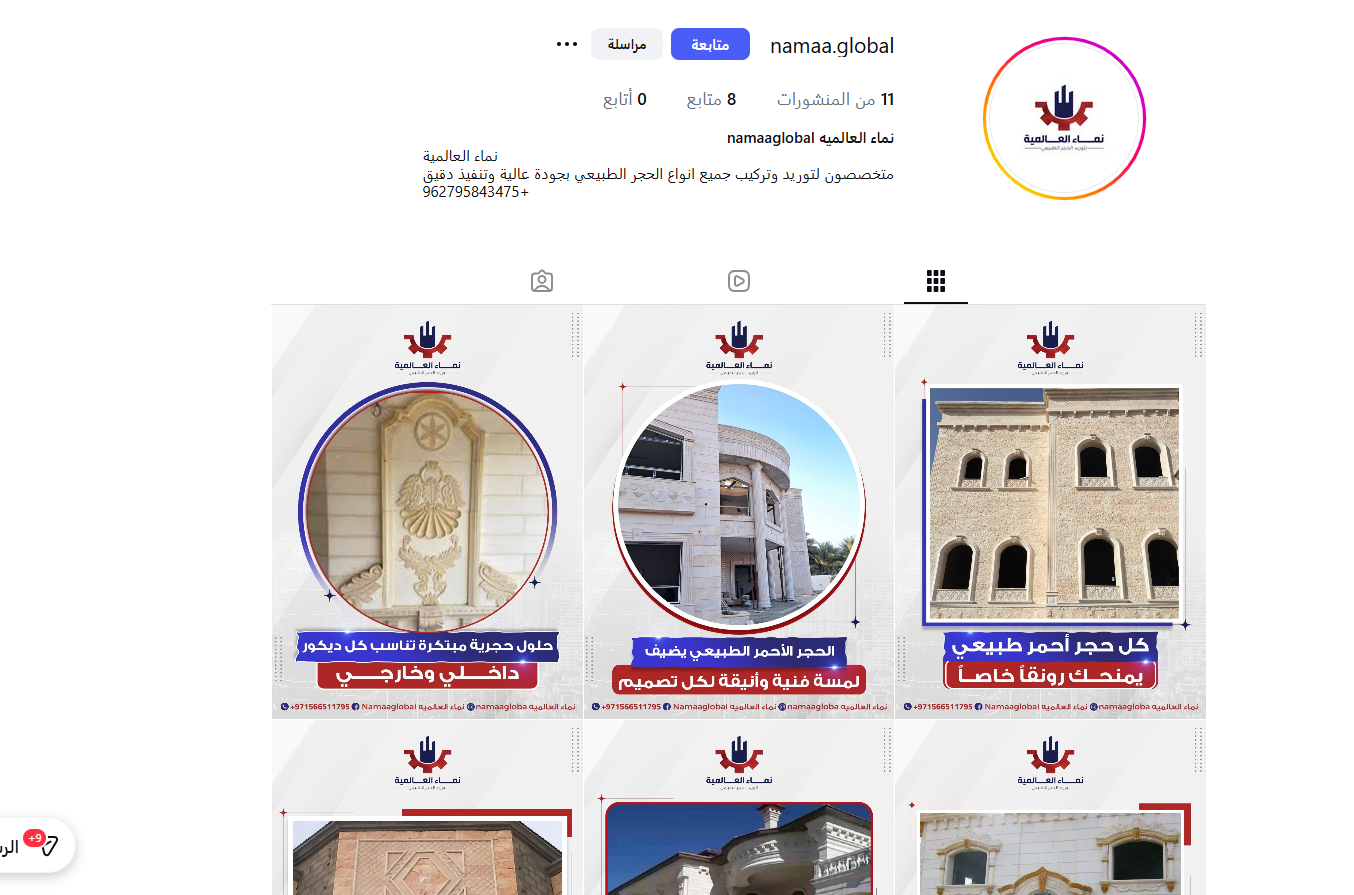
Task: View the 0 أتابع following list
Action: click(625, 100)
